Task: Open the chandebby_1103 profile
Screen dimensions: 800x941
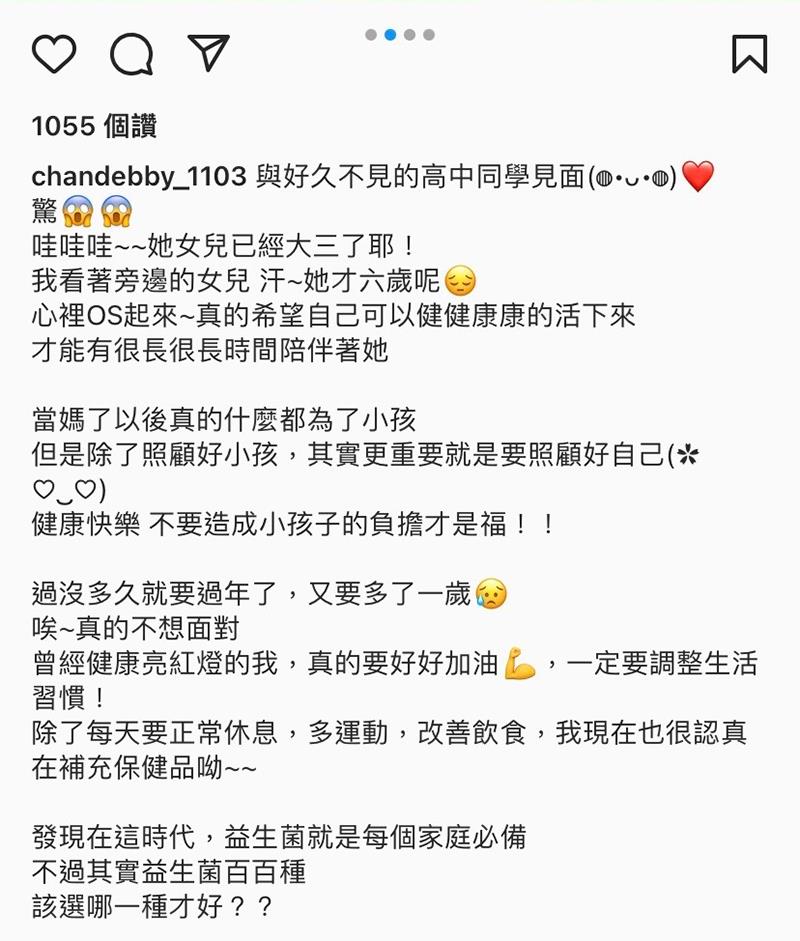Action: tap(139, 177)
